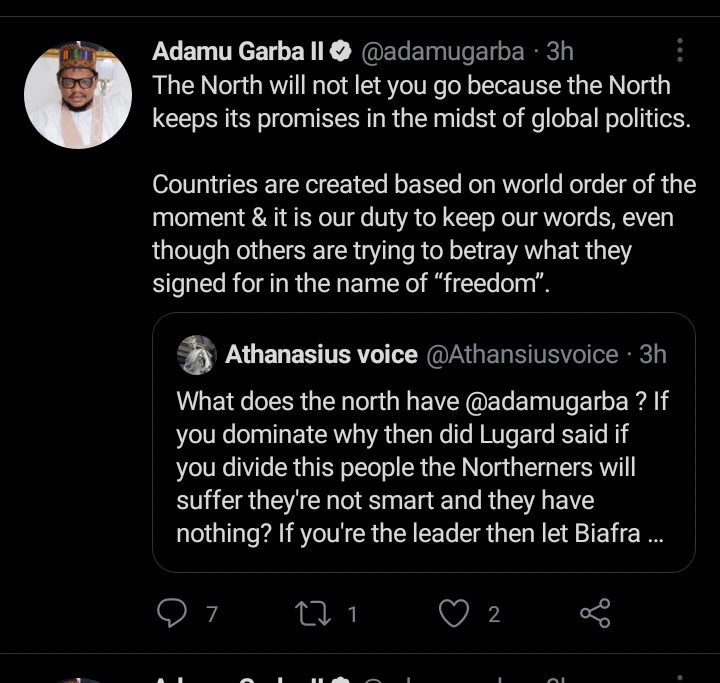This screenshot has height=683, width=720.
Task: Share Adamu Garba II's tweet
Action: (595, 614)
